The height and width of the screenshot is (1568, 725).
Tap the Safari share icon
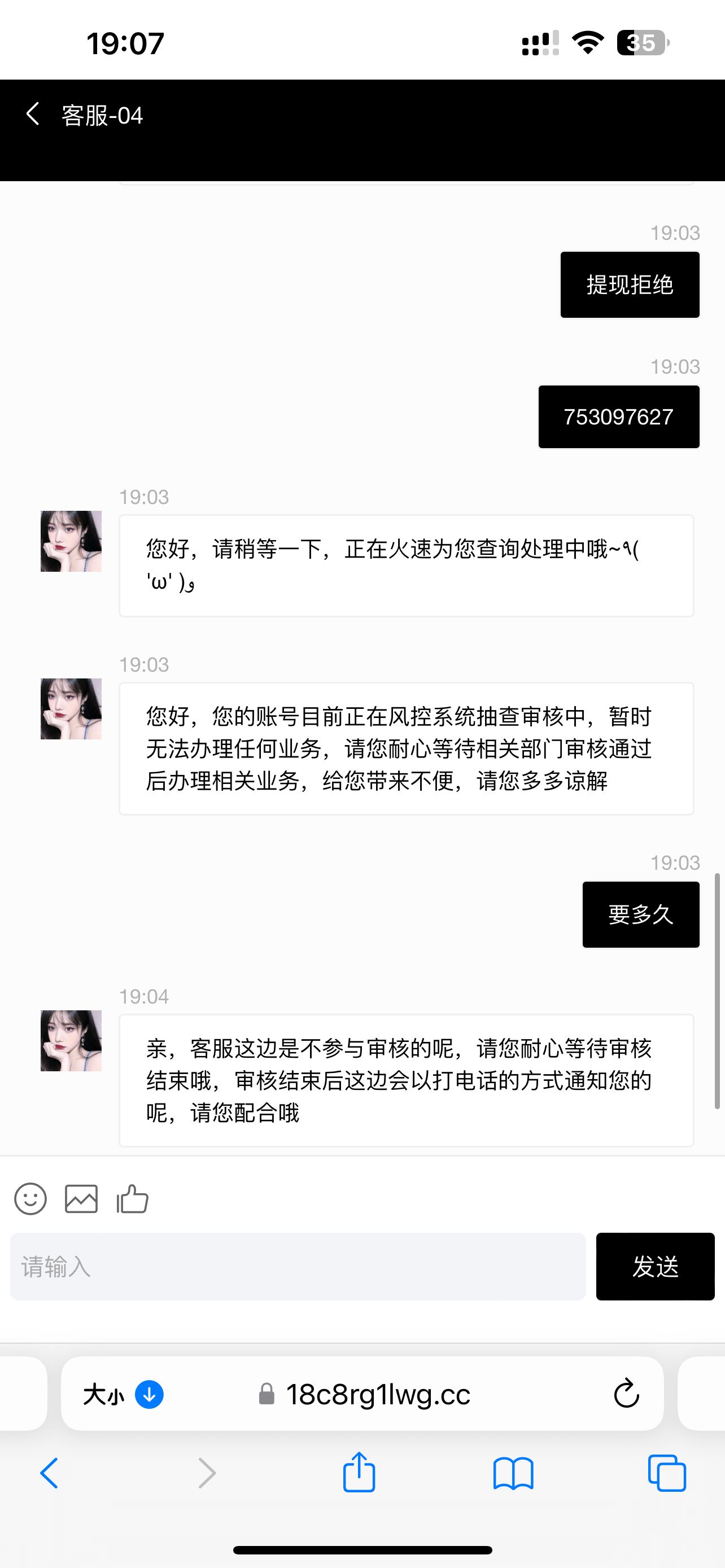coord(359,1473)
